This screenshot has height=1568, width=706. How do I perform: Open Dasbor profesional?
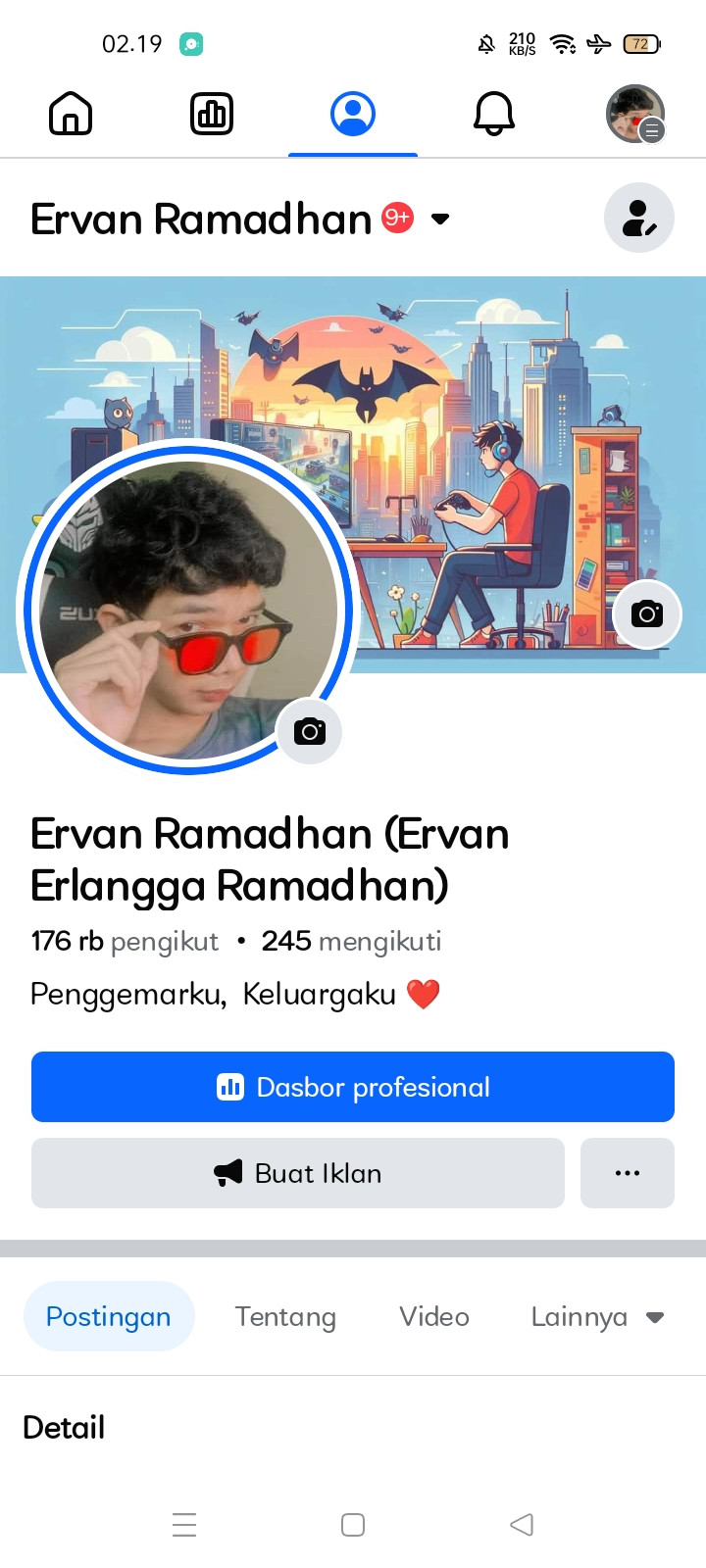353,1087
